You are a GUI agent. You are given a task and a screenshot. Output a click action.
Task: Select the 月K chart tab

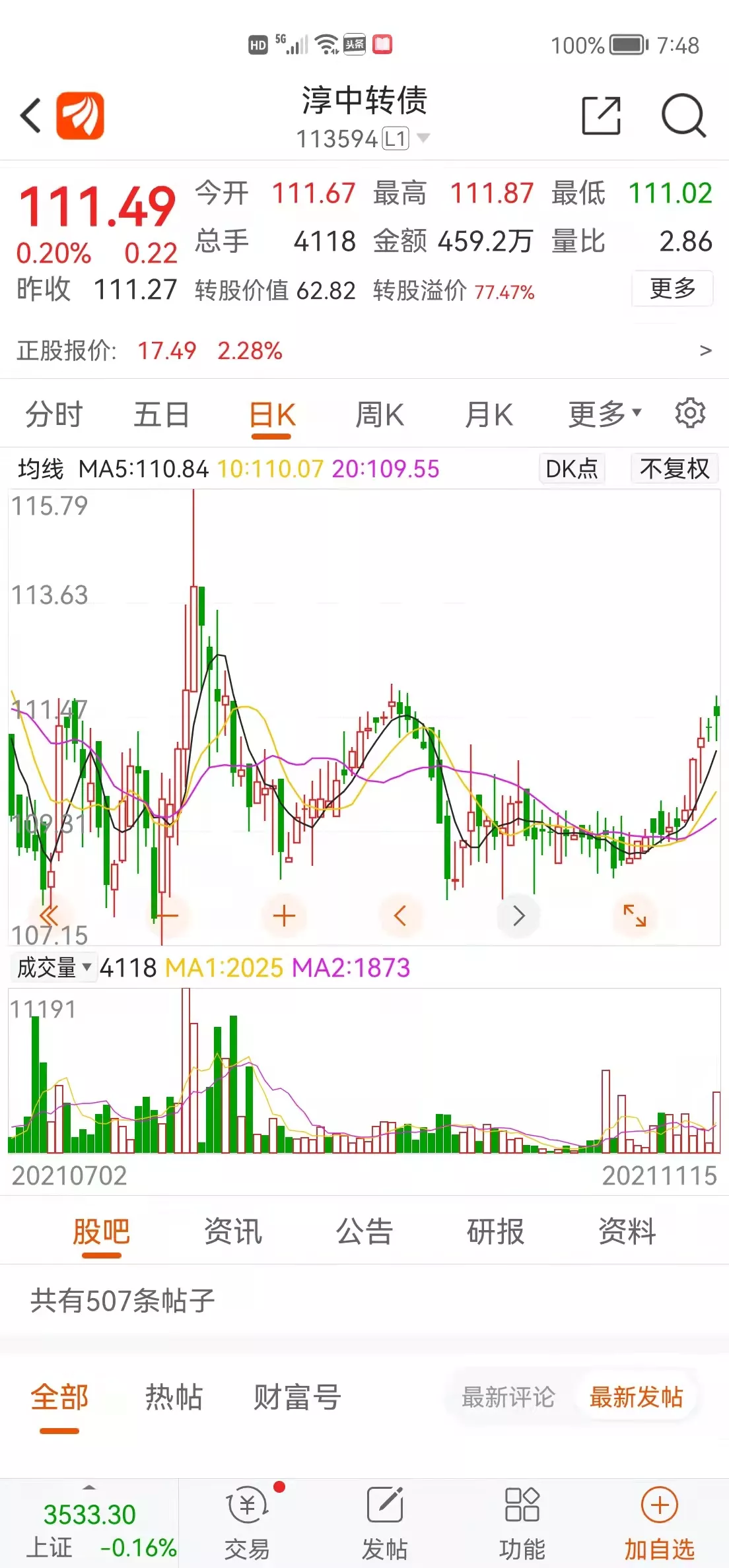(x=489, y=415)
